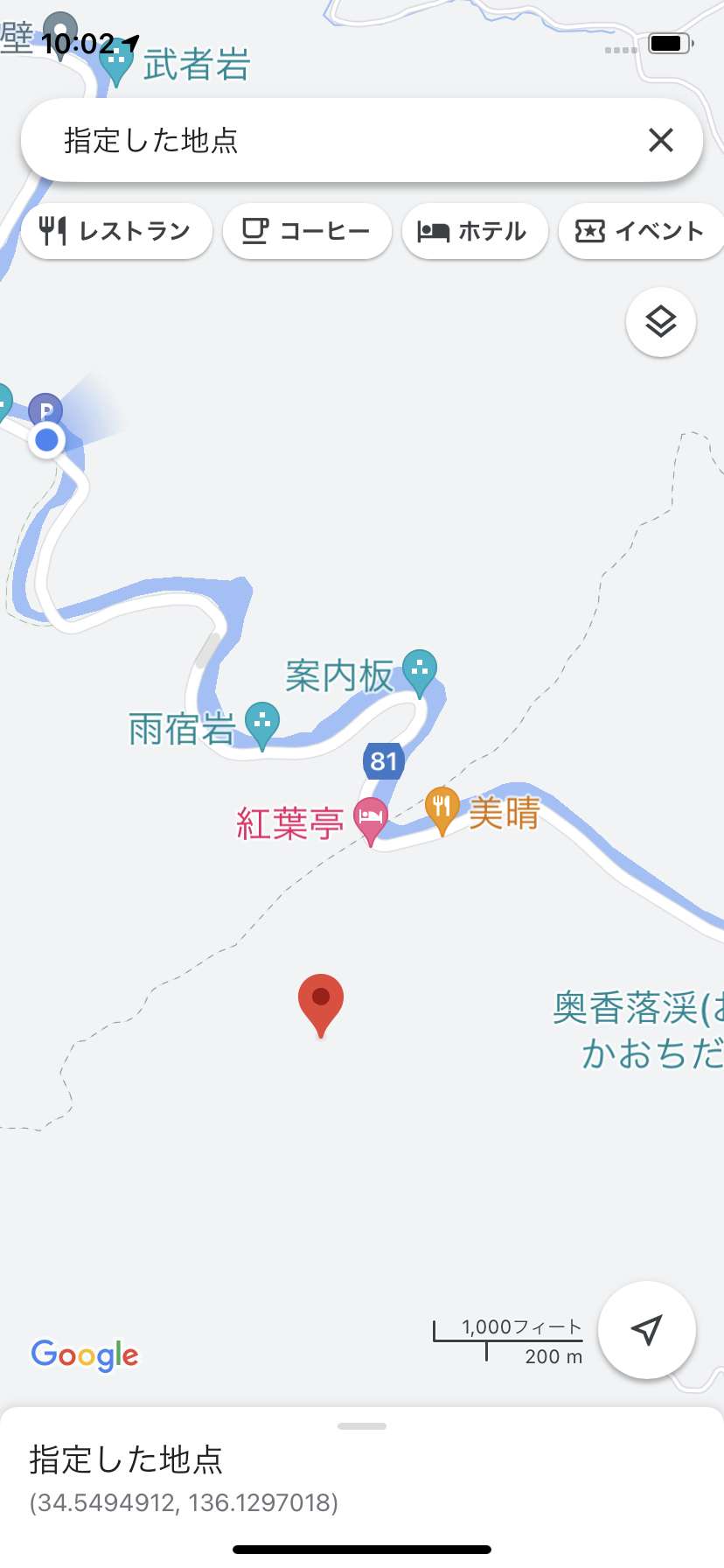This screenshot has height=1568, width=724.
Task: Open the 紅葉亭 lodging marker
Action: [371, 820]
